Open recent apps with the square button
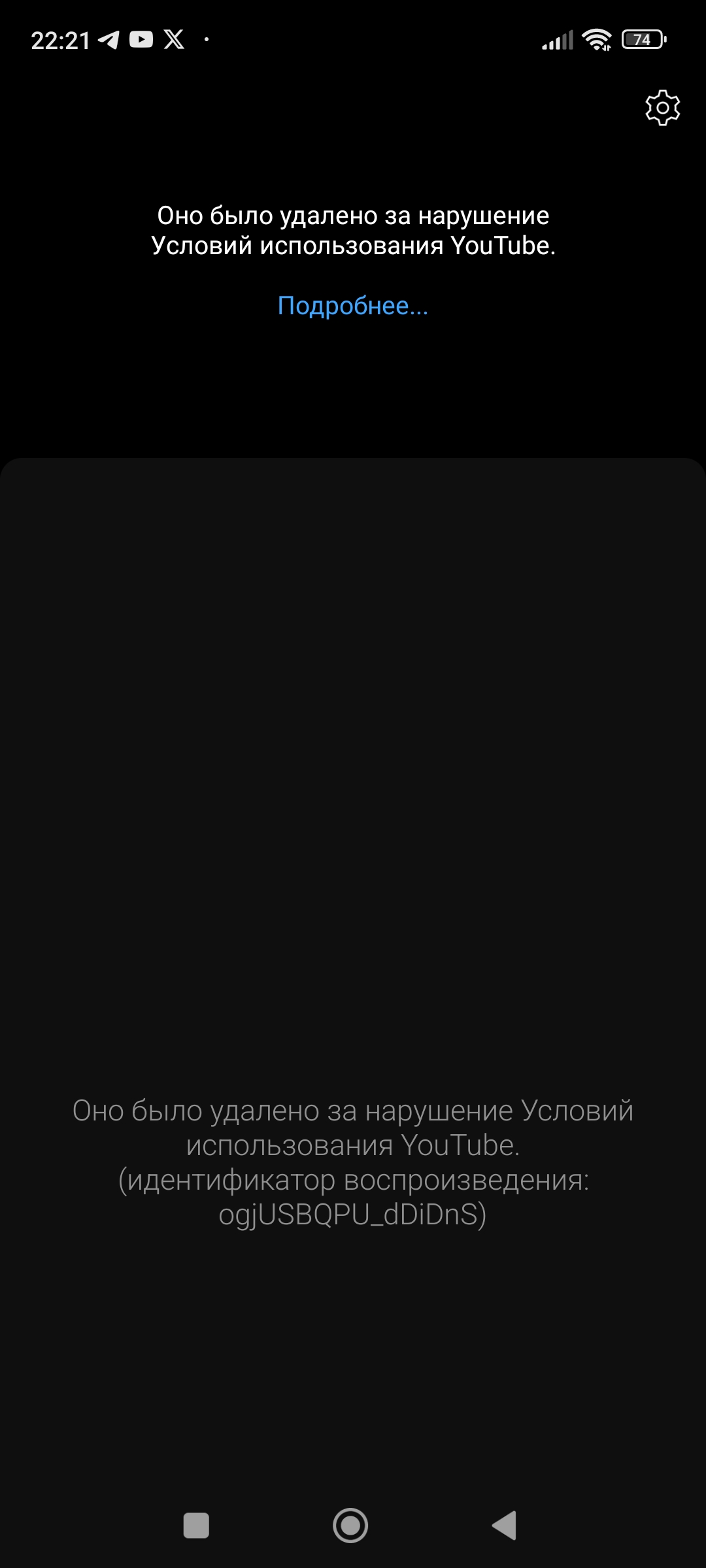Viewport: 706px width, 1568px height. [196, 1526]
